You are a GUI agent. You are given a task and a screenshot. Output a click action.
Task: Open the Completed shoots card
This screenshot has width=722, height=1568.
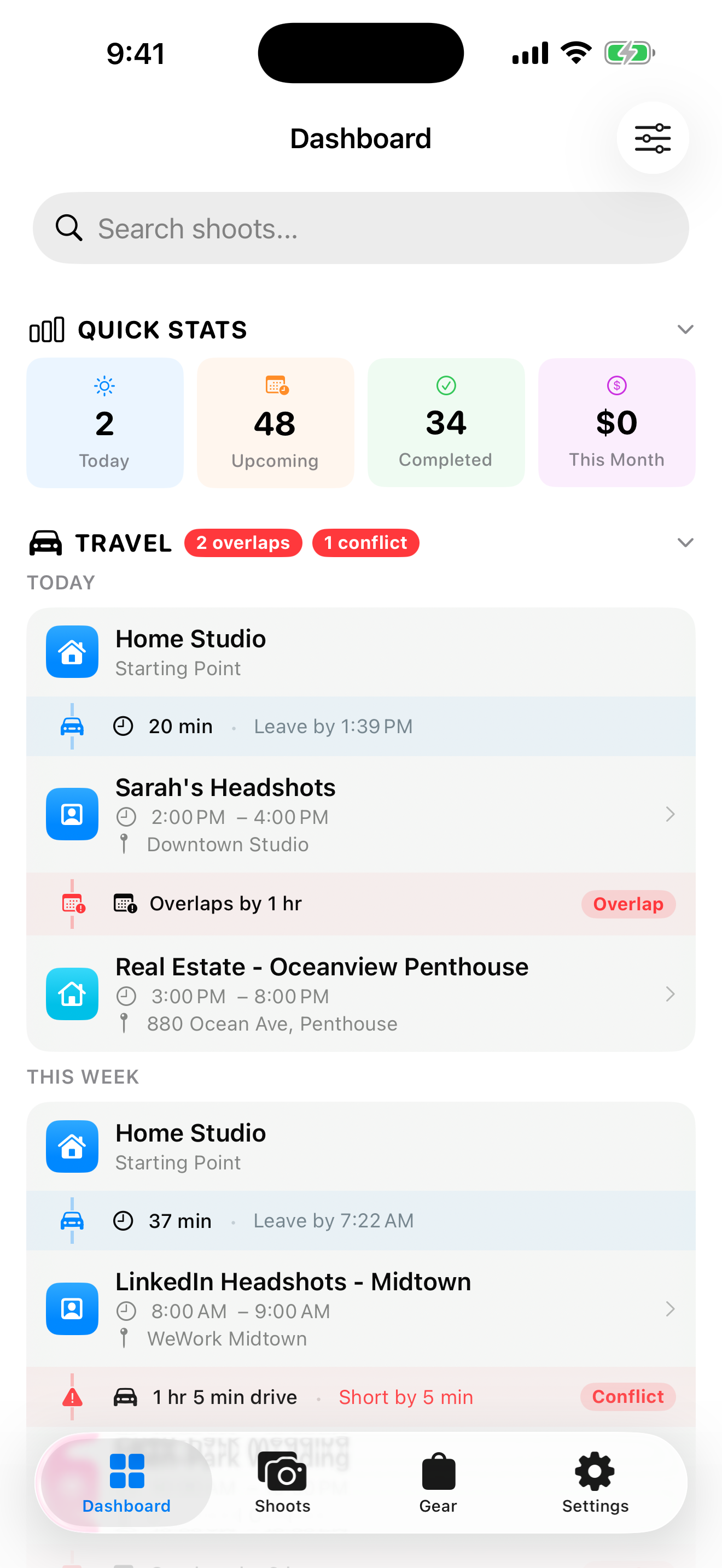[x=446, y=423]
